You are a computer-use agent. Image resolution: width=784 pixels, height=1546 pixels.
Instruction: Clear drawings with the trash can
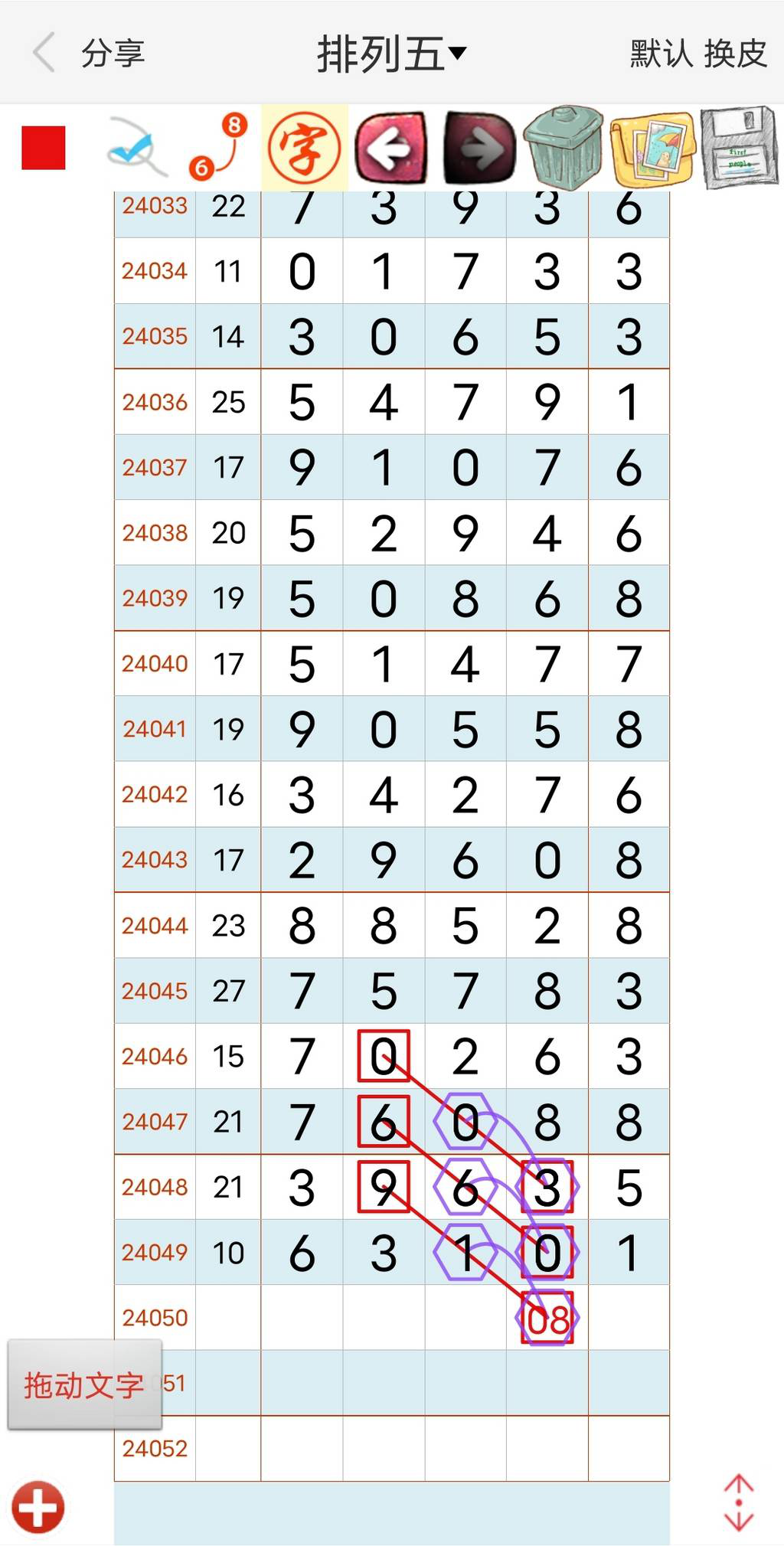tap(563, 147)
